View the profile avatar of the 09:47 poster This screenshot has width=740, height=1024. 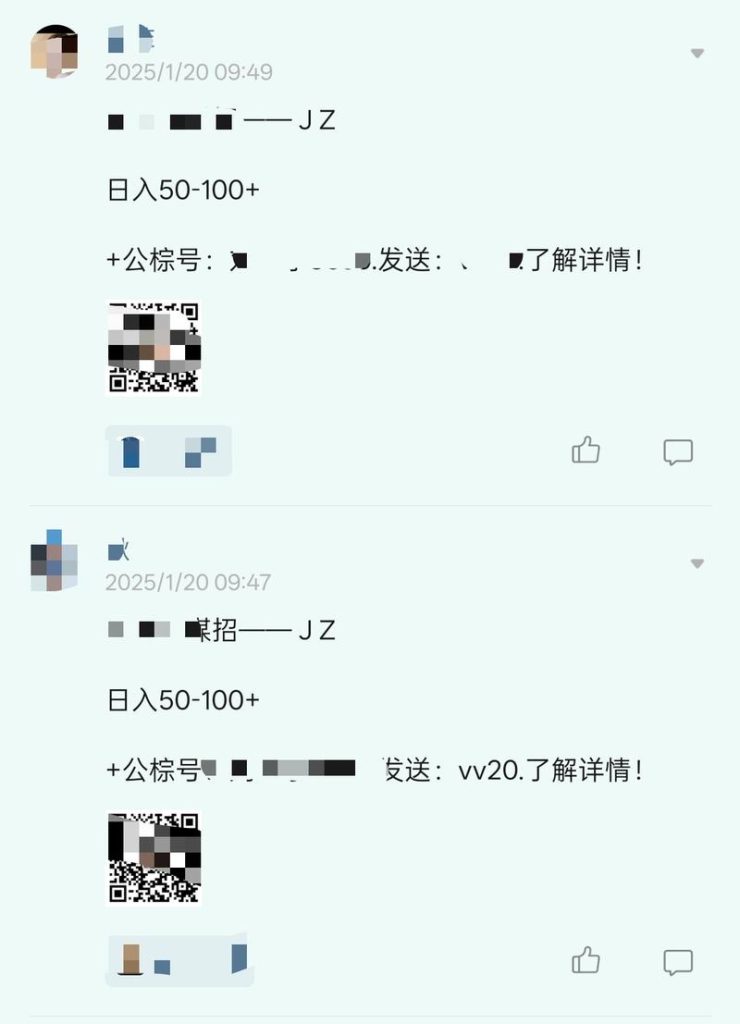54,561
